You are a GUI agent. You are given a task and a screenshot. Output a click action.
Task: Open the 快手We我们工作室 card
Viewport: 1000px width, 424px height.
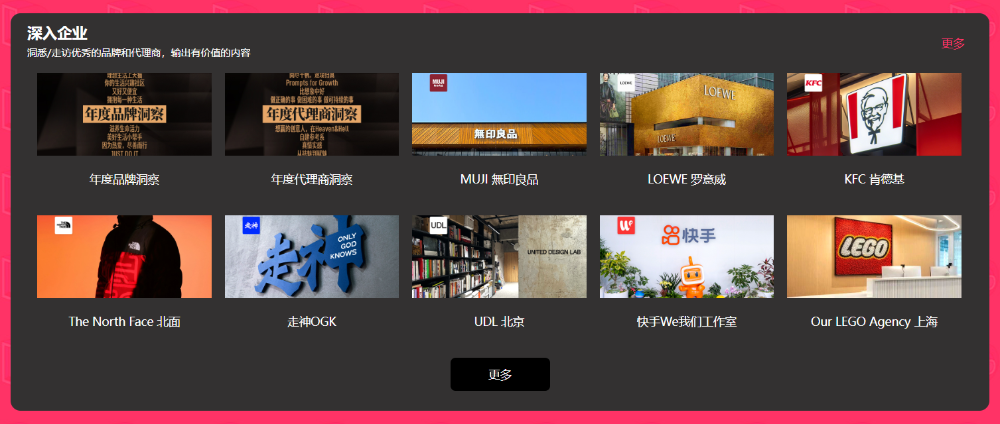[686, 257]
